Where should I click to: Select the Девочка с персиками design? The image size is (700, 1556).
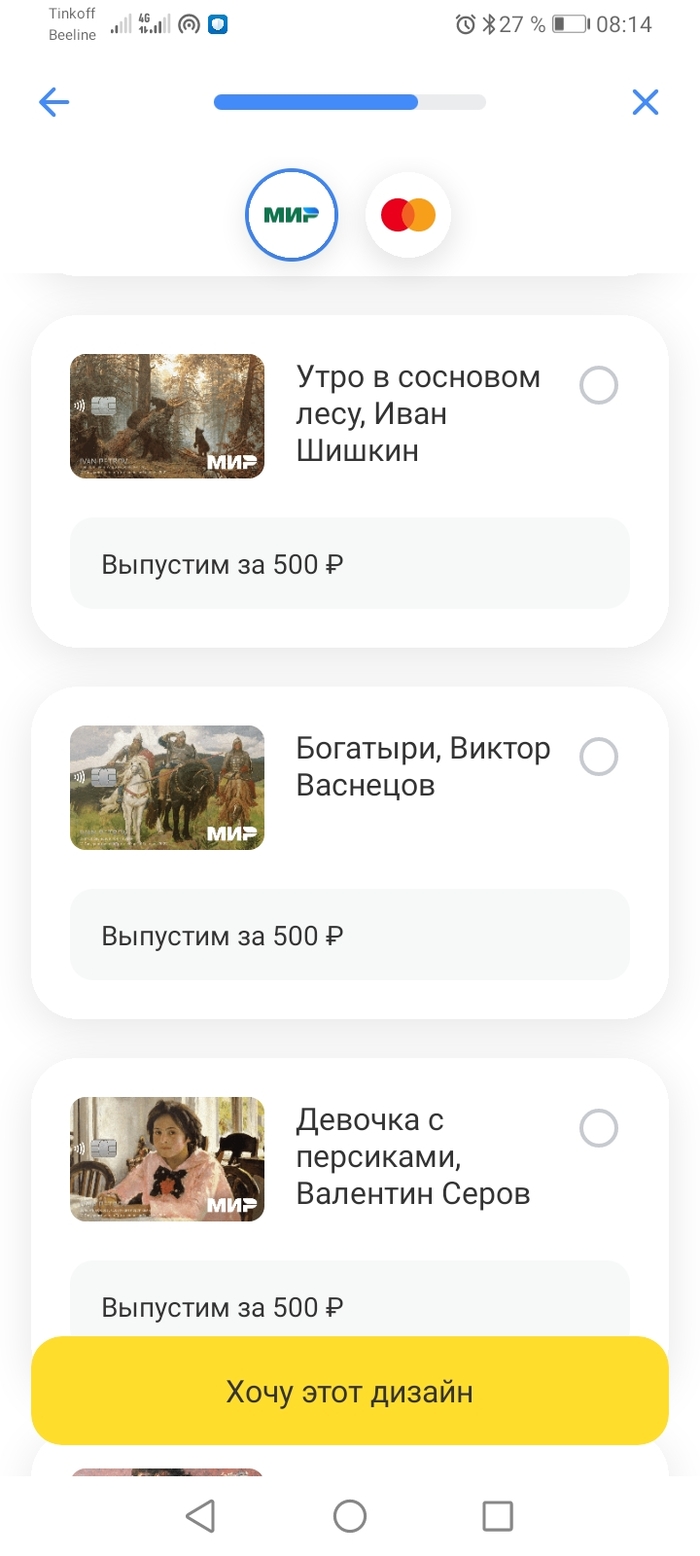(598, 1129)
